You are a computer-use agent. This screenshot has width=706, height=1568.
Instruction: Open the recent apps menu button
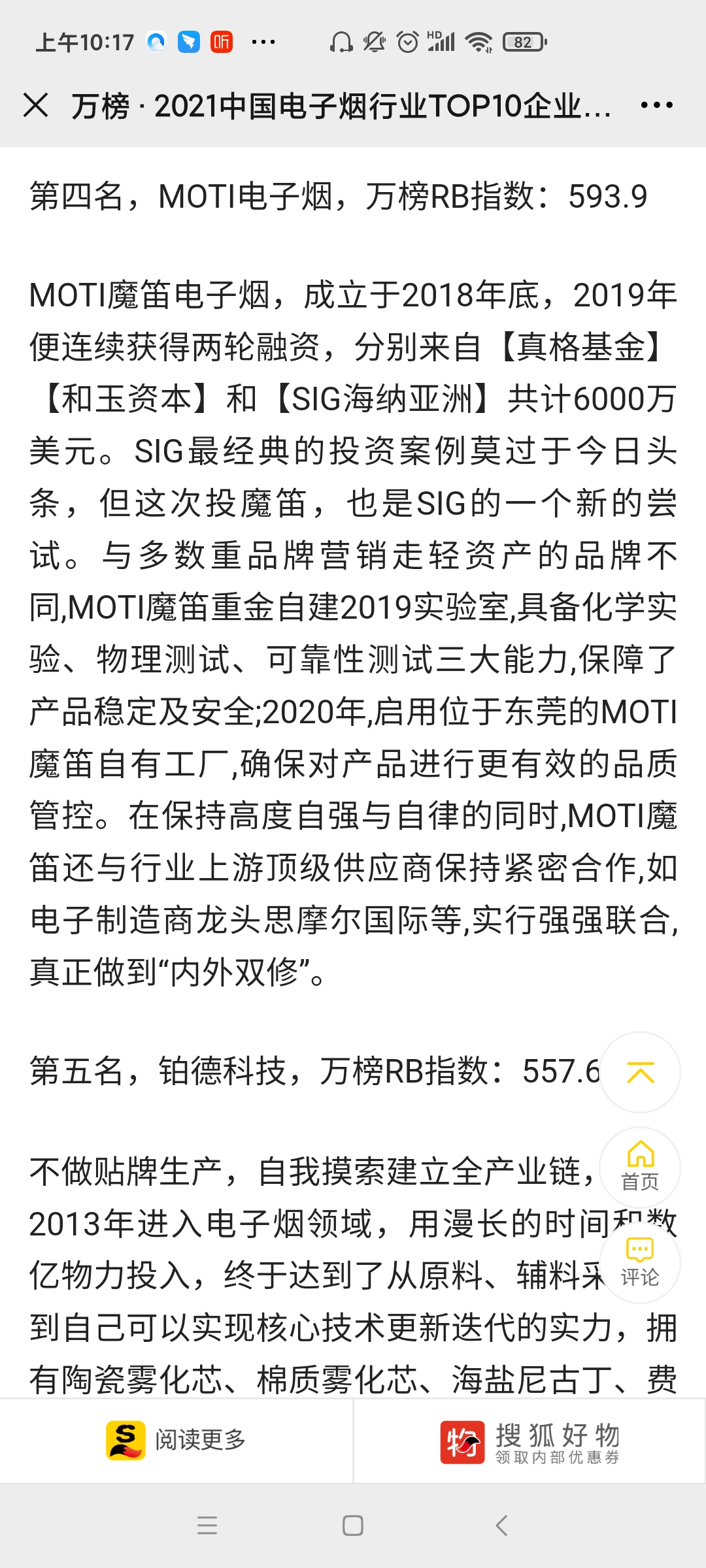(207, 1526)
